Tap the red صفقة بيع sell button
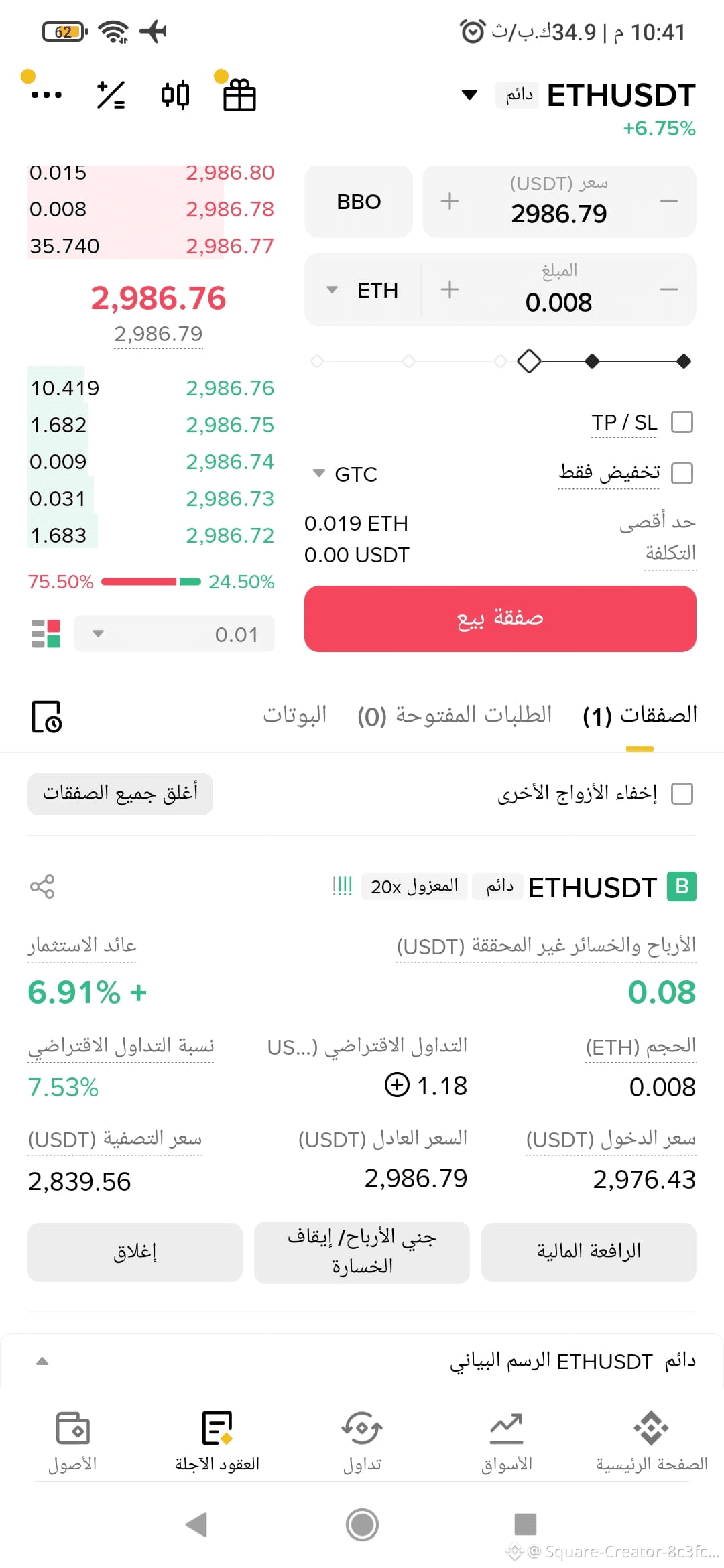 tap(500, 618)
